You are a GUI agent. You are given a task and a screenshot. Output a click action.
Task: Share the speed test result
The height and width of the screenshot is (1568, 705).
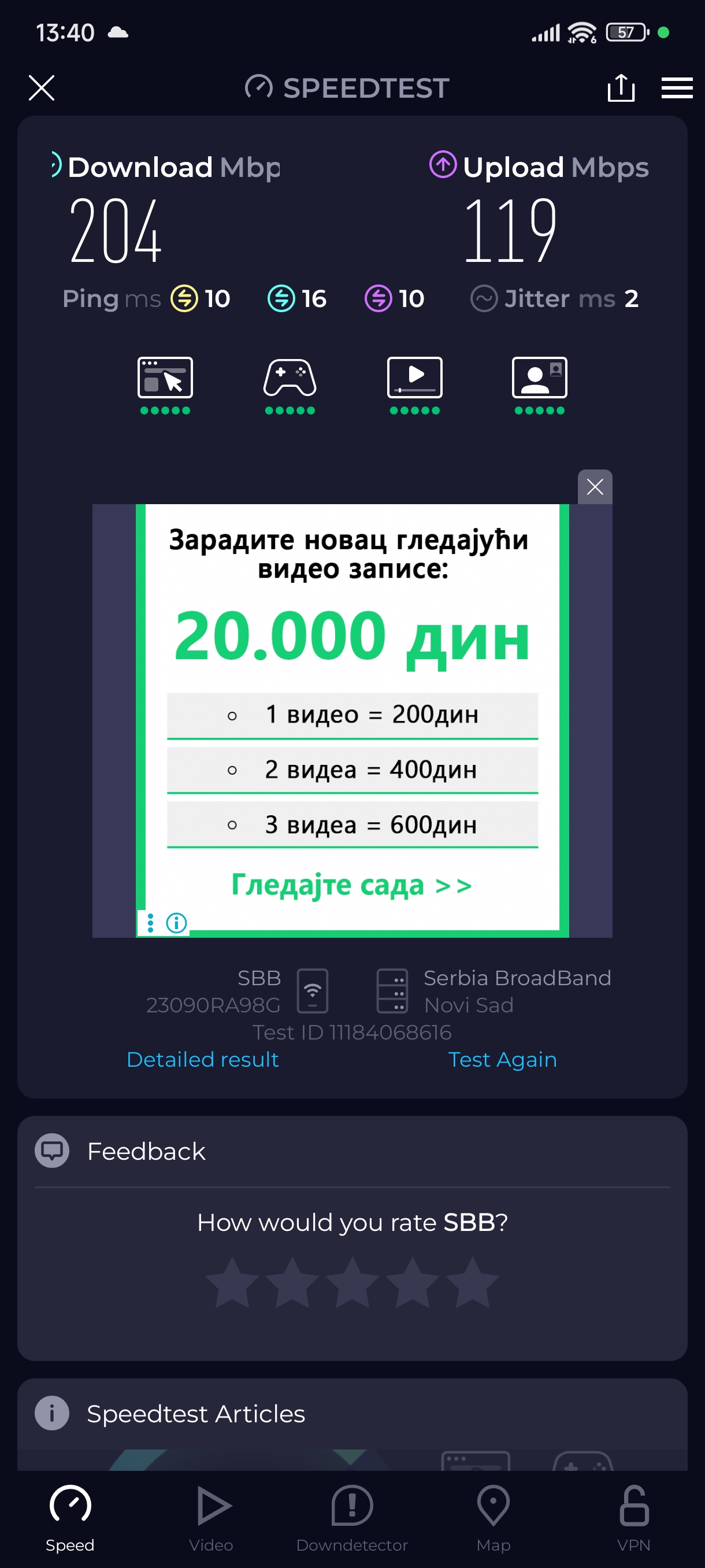pyautogui.click(x=621, y=88)
